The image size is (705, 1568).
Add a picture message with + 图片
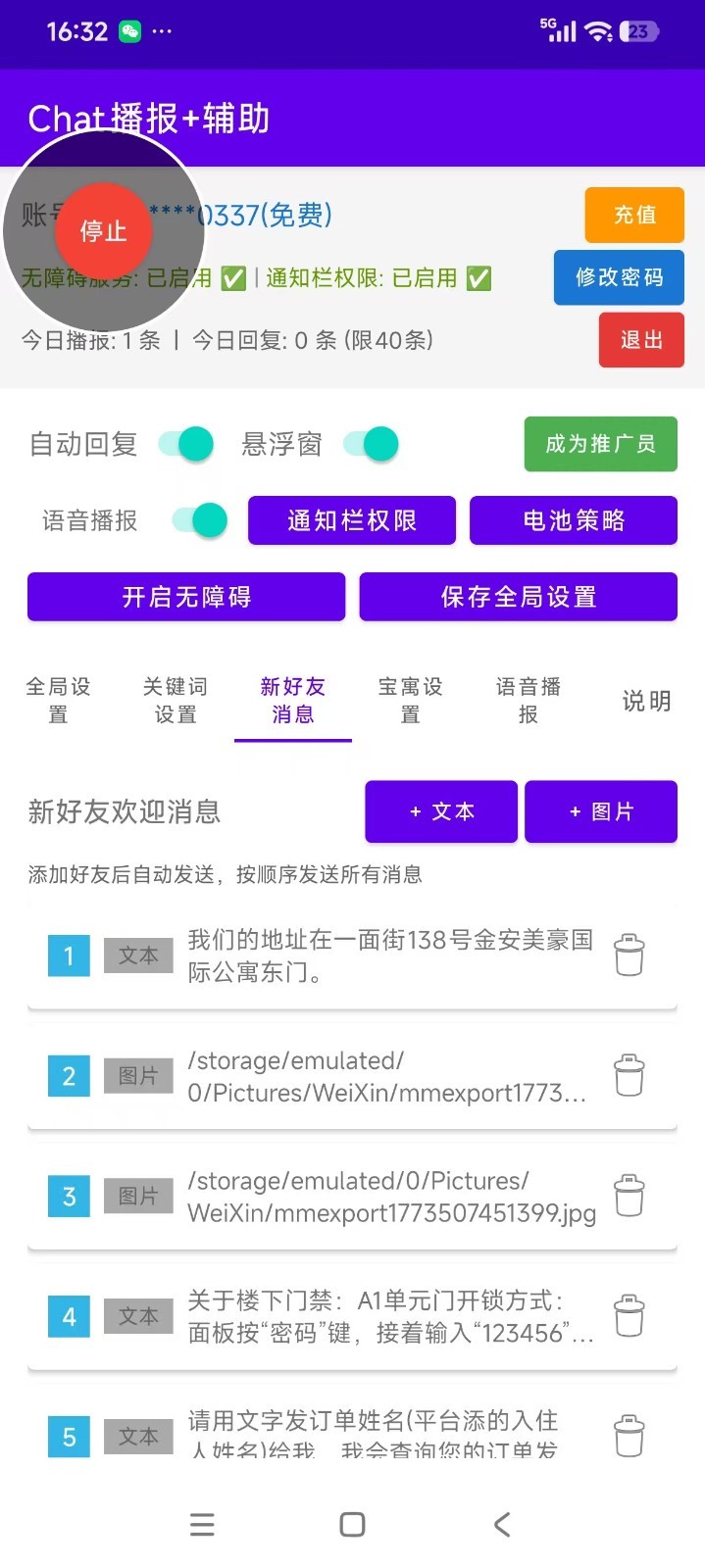[601, 811]
